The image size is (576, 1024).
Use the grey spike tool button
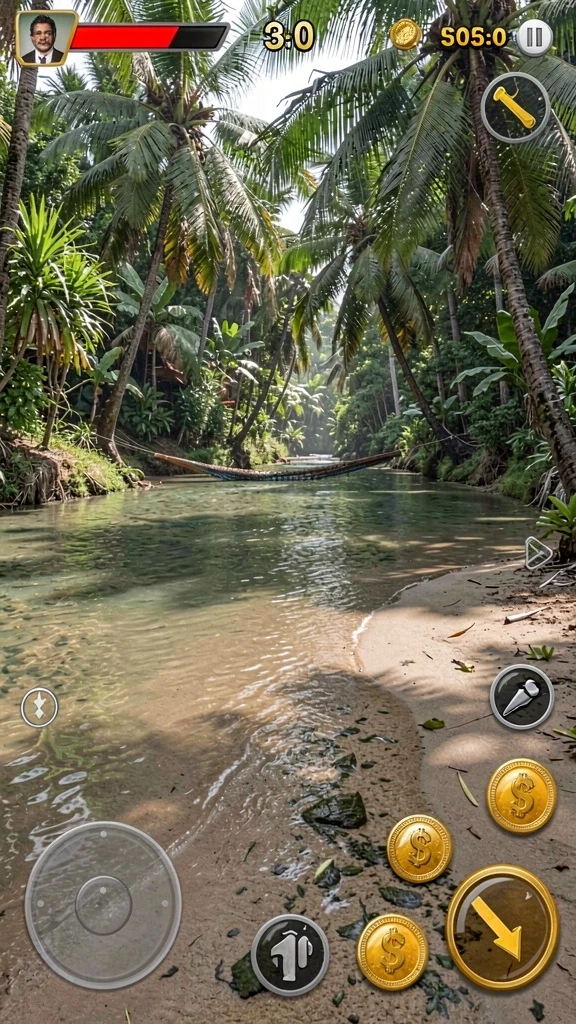pyautogui.click(x=522, y=697)
